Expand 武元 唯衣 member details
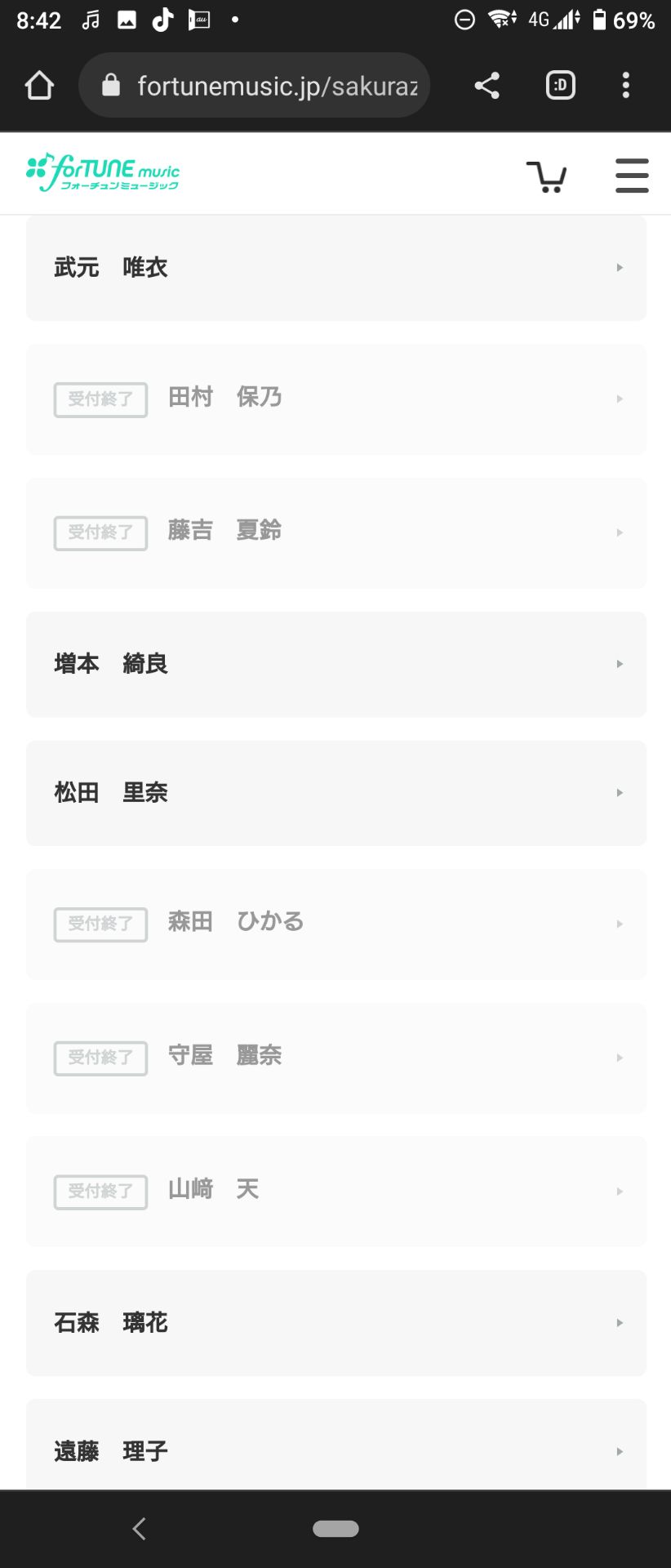The height and width of the screenshot is (1568, 671). tap(335, 267)
